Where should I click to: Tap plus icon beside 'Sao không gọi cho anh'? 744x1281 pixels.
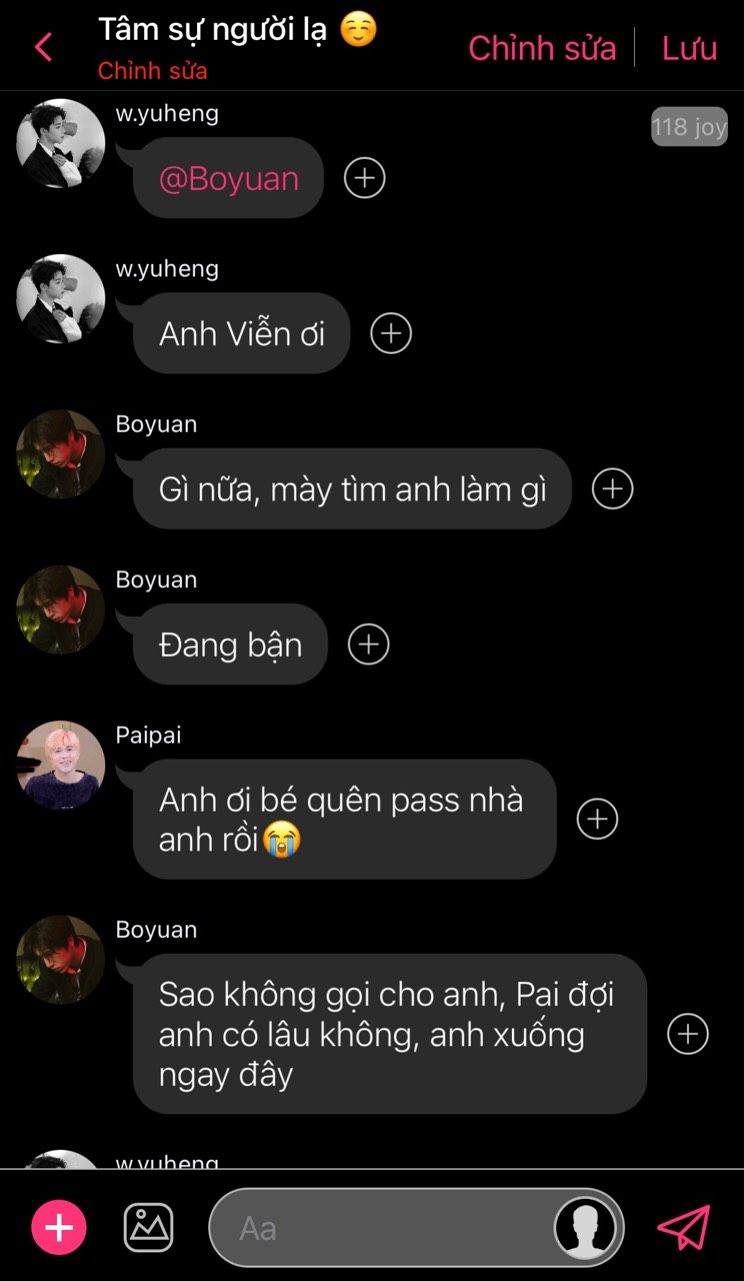tap(687, 1034)
